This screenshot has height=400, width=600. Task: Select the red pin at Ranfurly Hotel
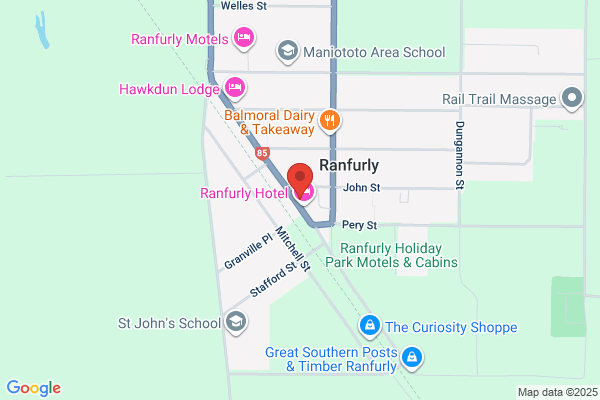tap(300, 180)
